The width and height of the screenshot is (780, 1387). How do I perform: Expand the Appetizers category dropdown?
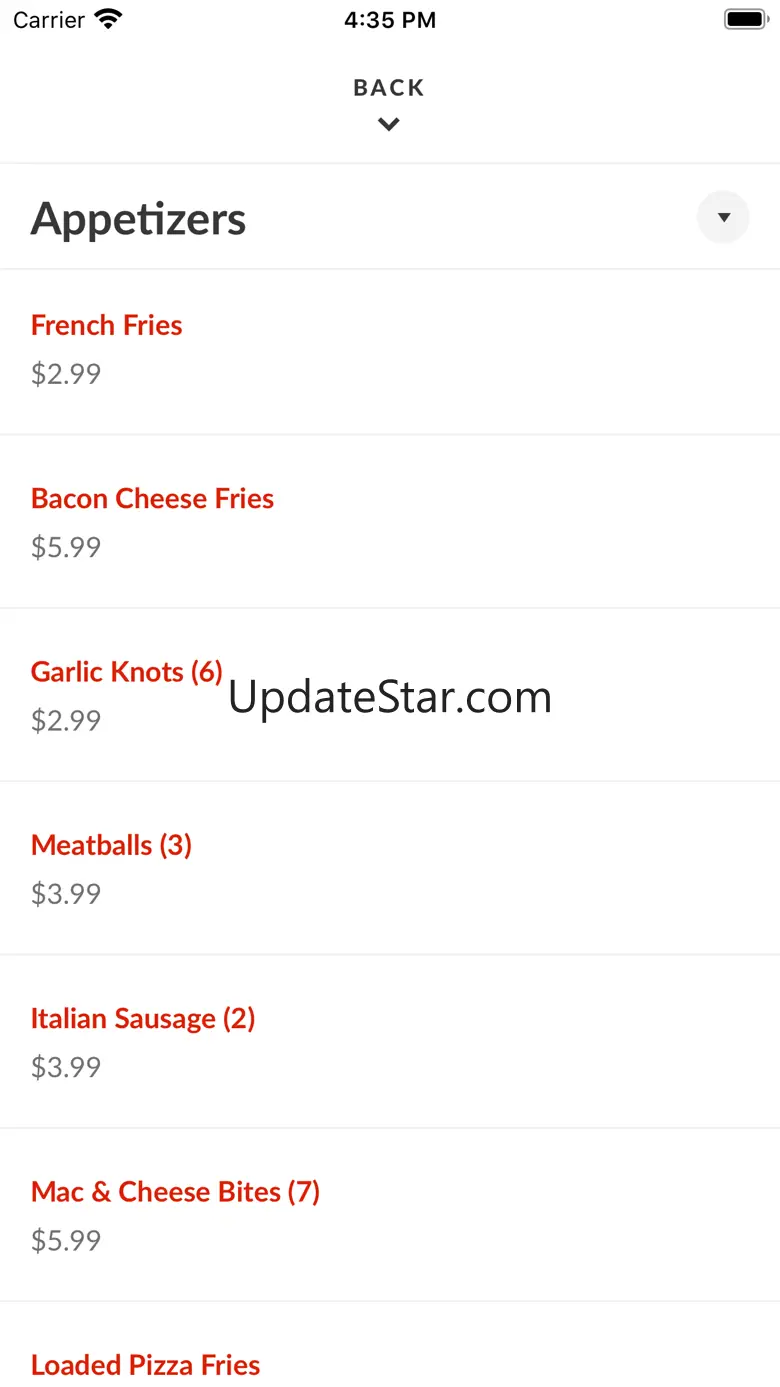click(x=723, y=217)
